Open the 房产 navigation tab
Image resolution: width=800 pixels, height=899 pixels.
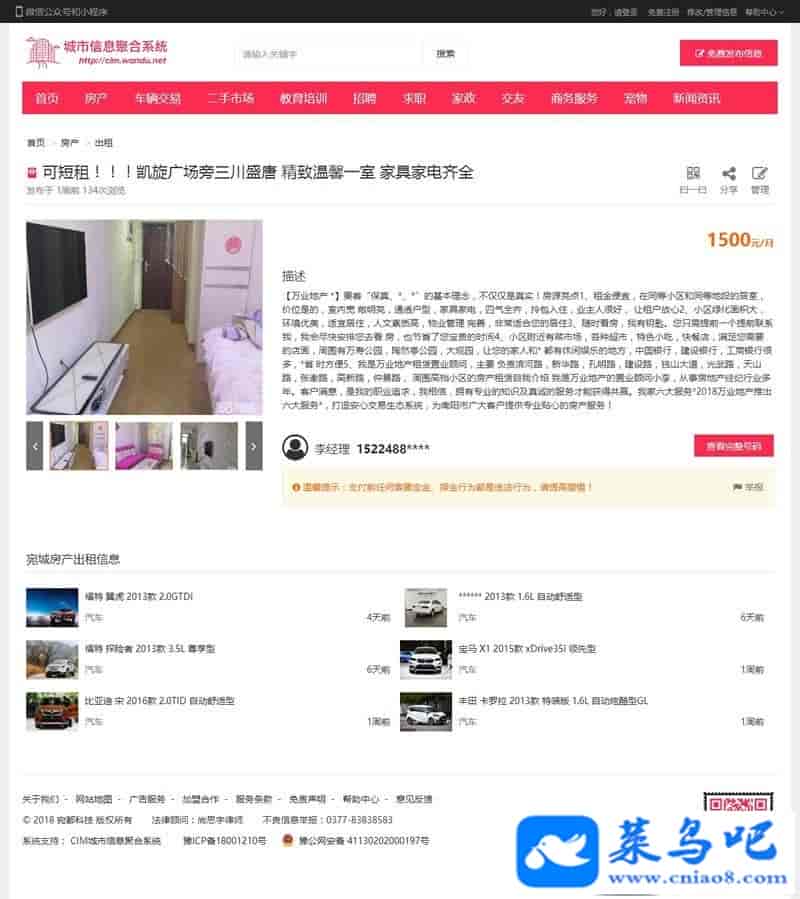pyautogui.click(x=96, y=98)
